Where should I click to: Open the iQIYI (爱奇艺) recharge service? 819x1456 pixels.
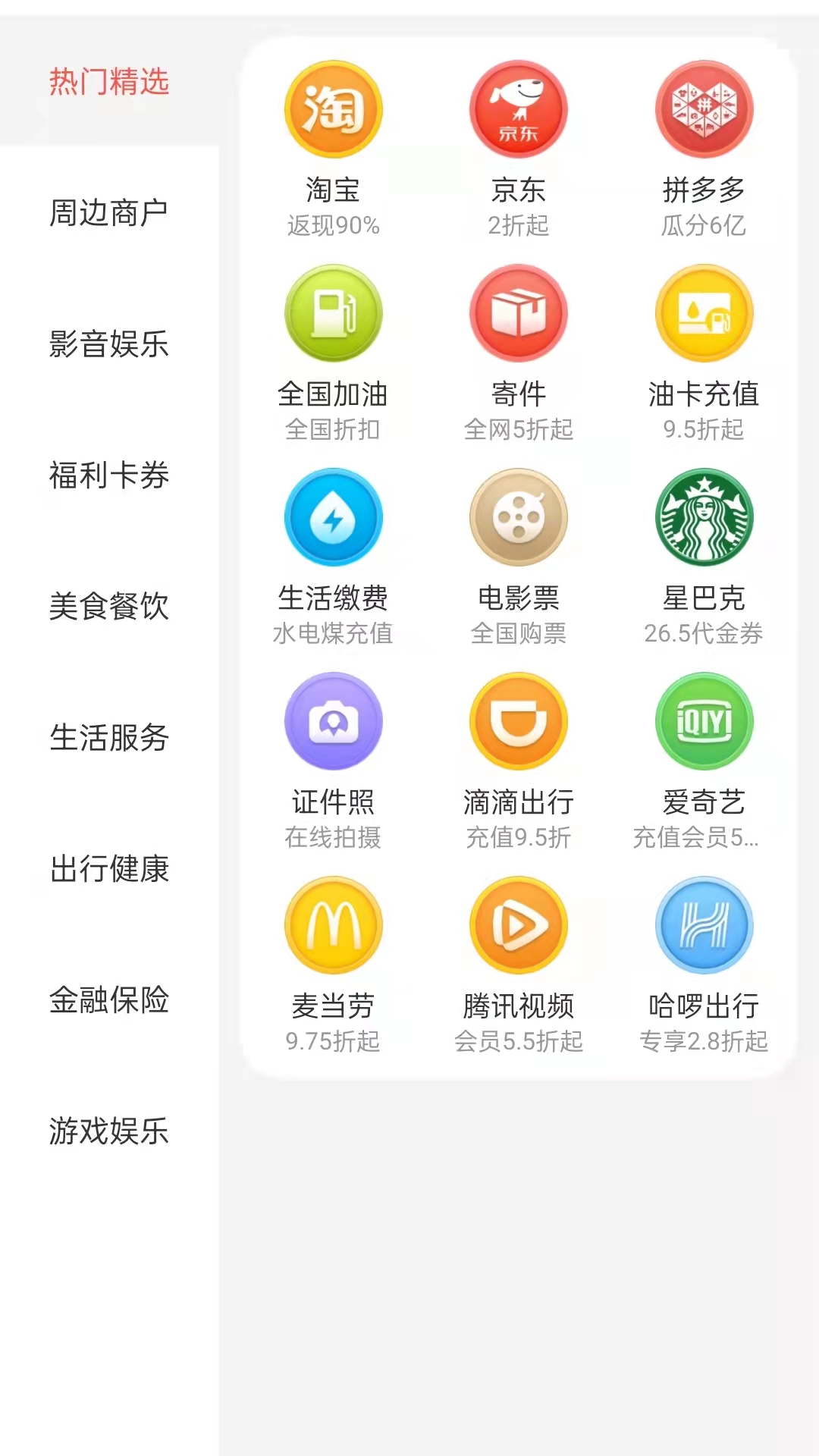704,721
